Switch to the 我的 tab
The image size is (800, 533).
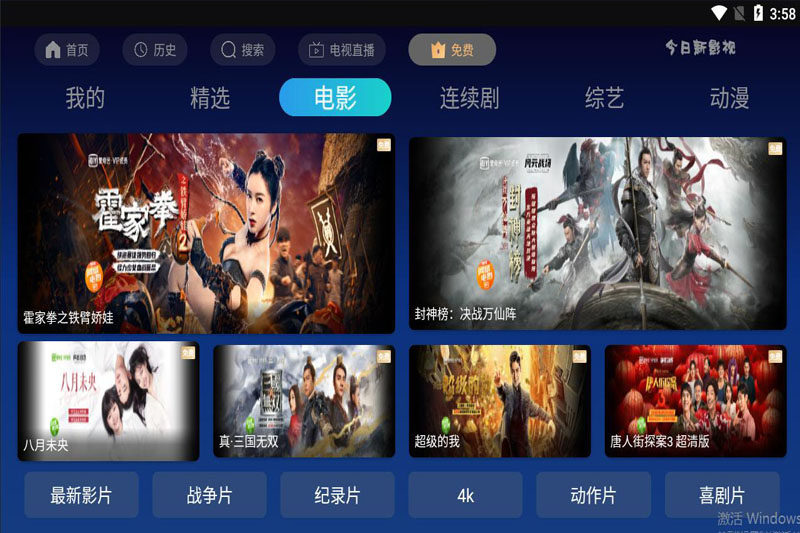[85, 98]
